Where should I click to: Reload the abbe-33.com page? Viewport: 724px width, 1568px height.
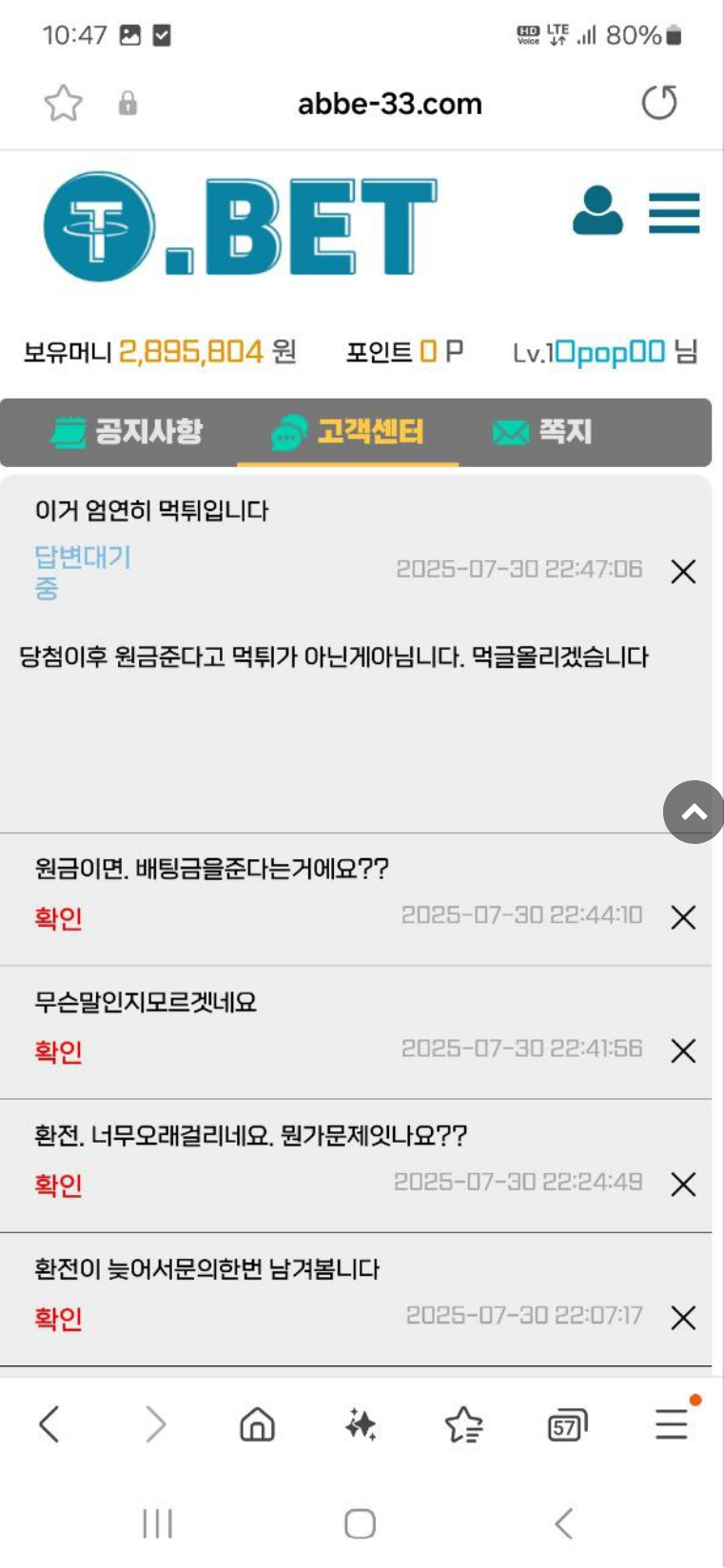(x=658, y=103)
